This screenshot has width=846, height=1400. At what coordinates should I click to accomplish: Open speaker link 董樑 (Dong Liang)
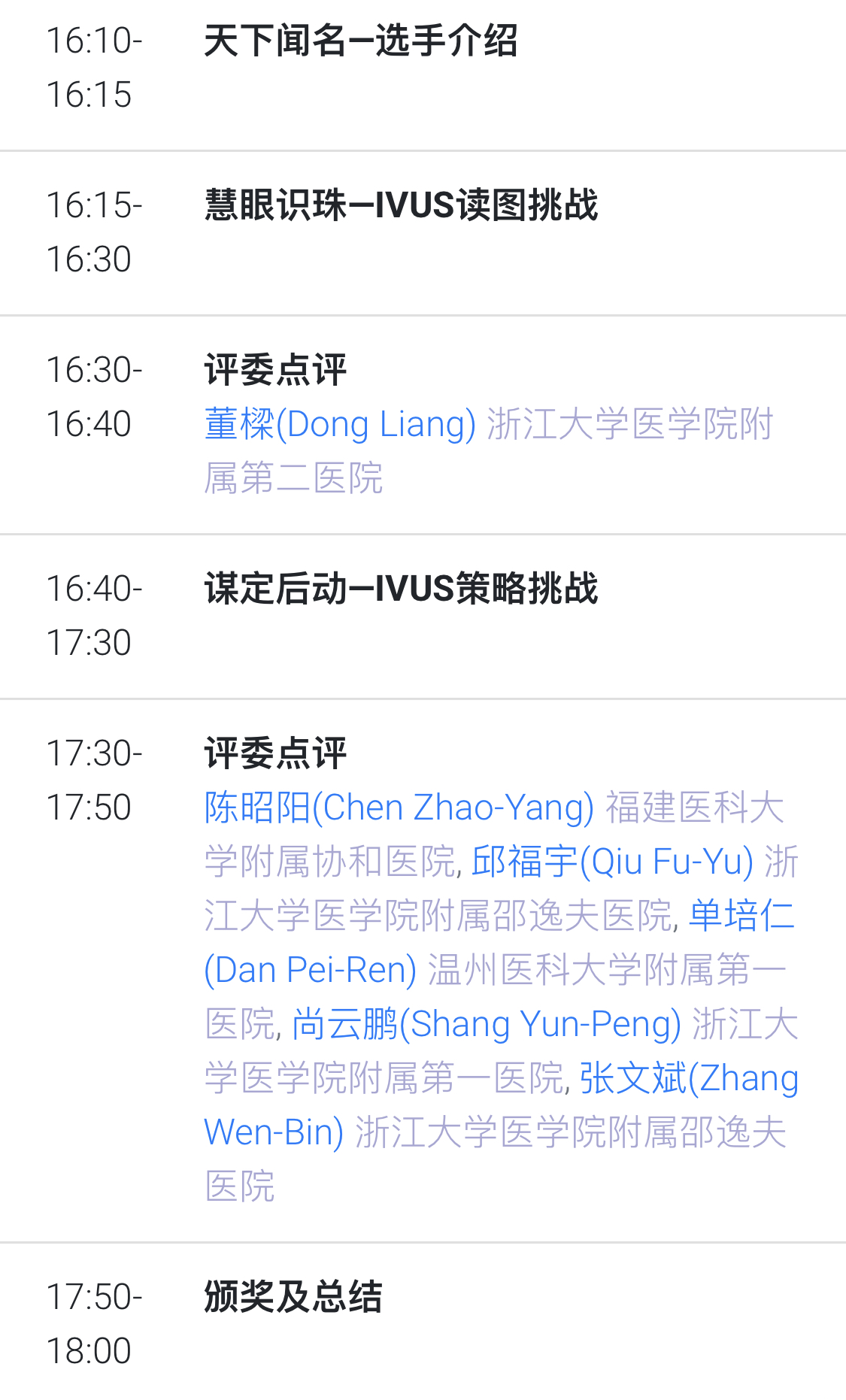click(340, 424)
